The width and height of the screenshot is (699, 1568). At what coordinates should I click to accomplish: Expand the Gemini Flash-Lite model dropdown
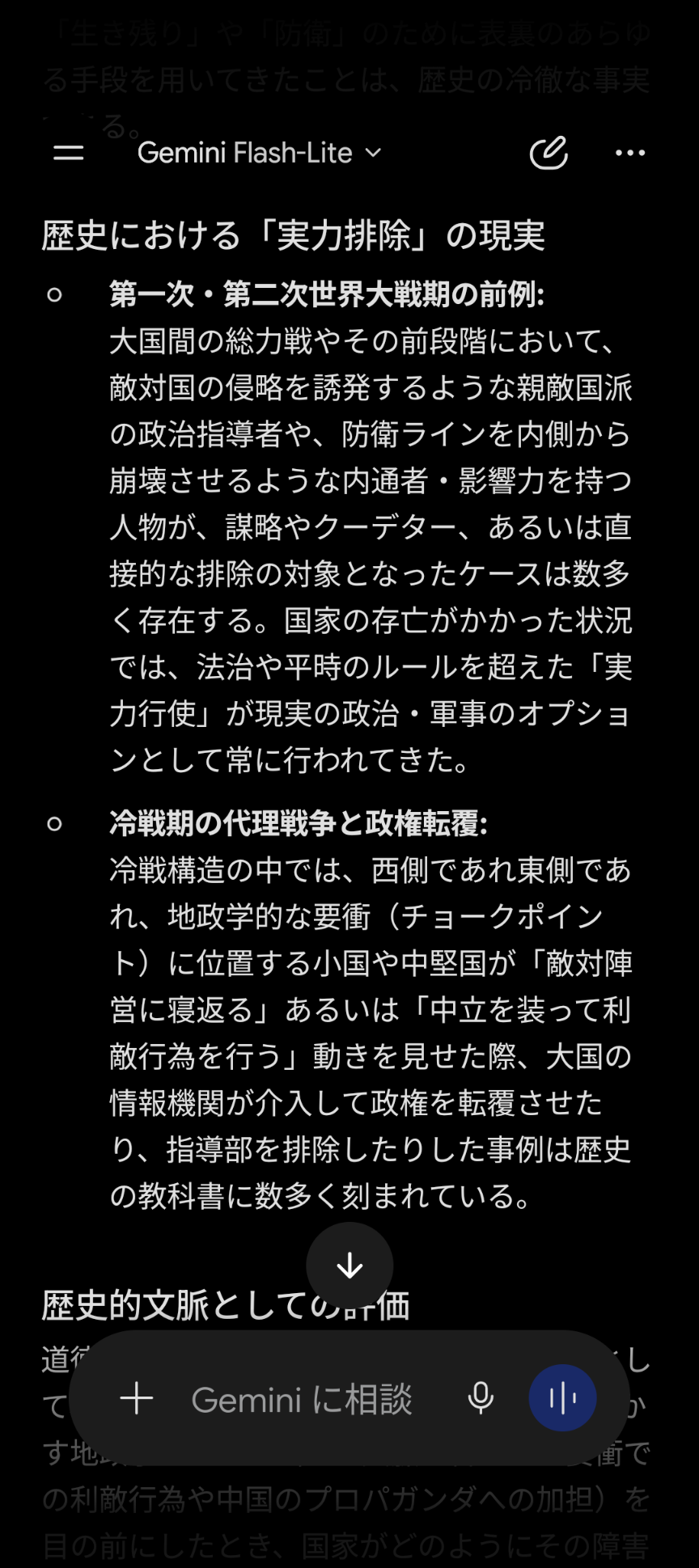pyautogui.click(x=259, y=153)
